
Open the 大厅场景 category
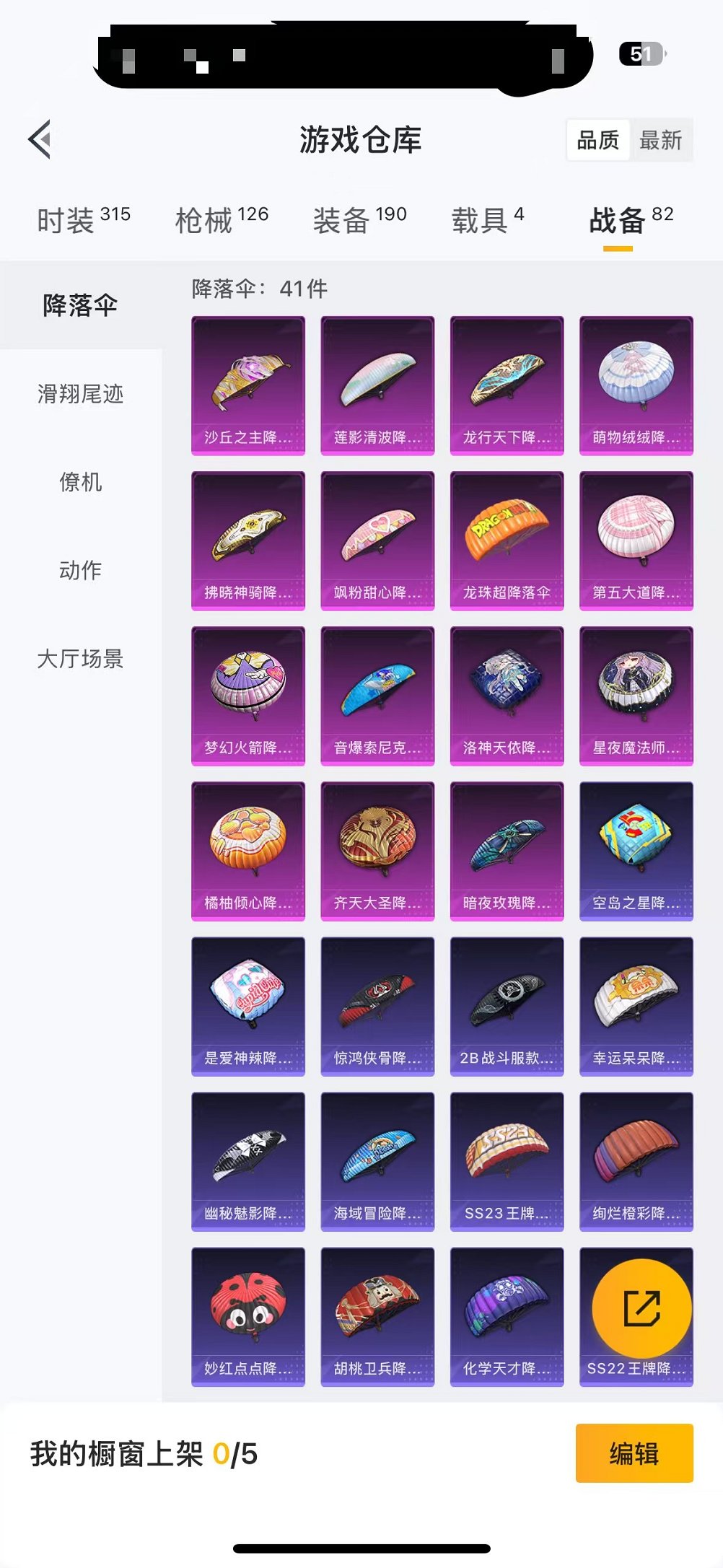click(x=80, y=659)
